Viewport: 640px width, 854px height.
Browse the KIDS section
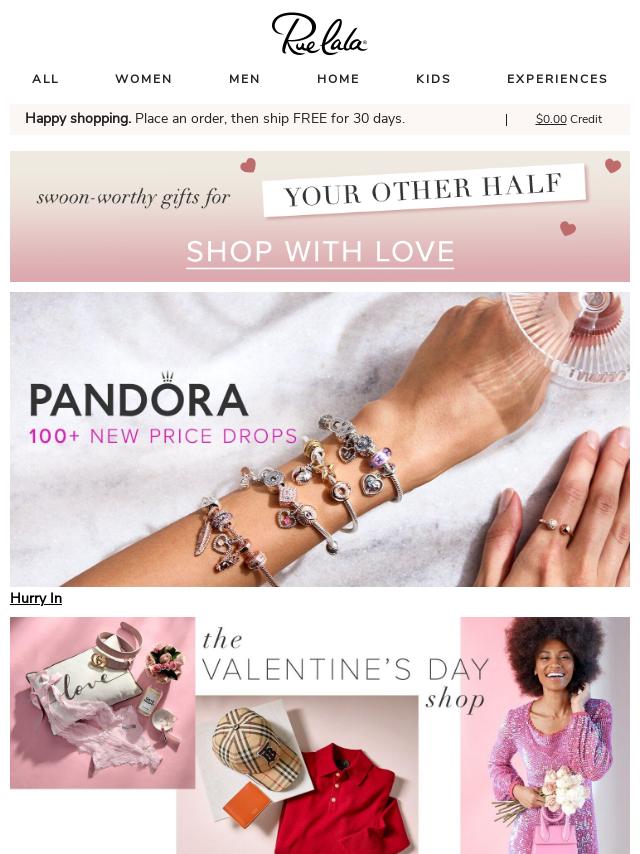point(433,79)
